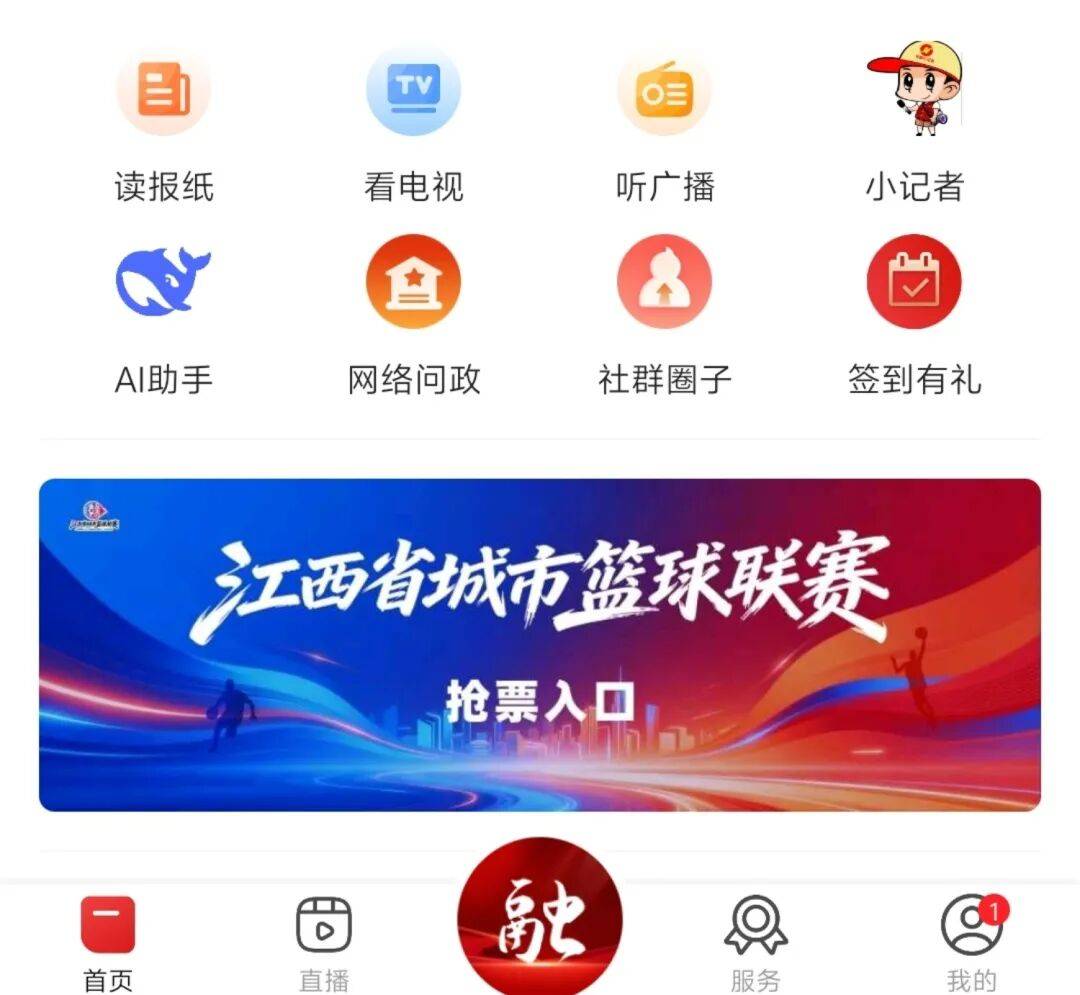Screen dimensions: 1080x995
Task: Switch to the 直播 tab
Action: pyautogui.click(x=324, y=942)
